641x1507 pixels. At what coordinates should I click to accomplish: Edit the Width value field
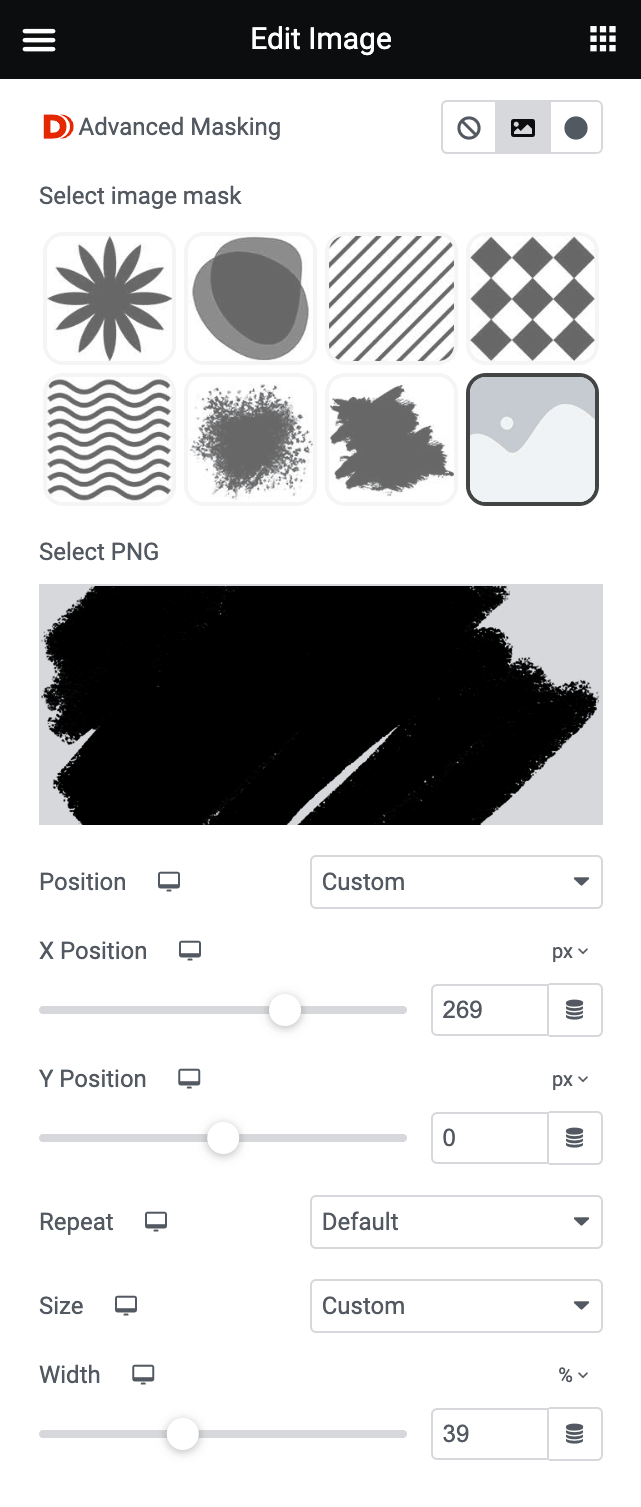pos(489,1434)
